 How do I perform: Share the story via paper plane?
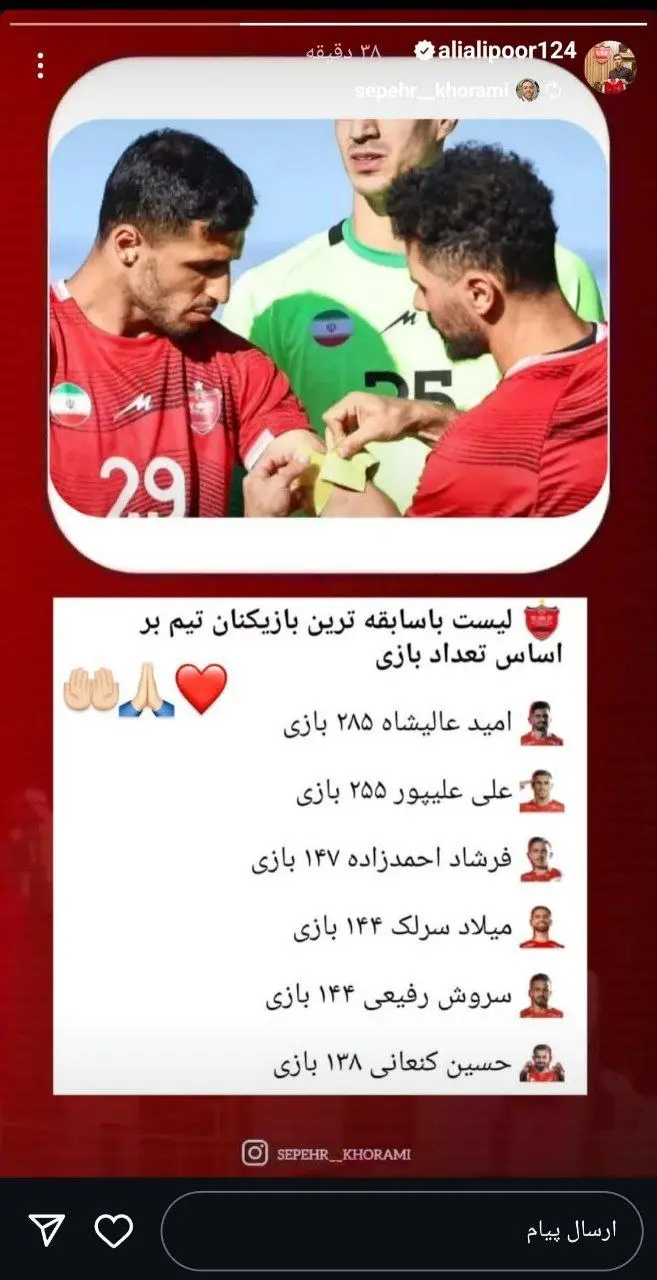[46, 1230]
